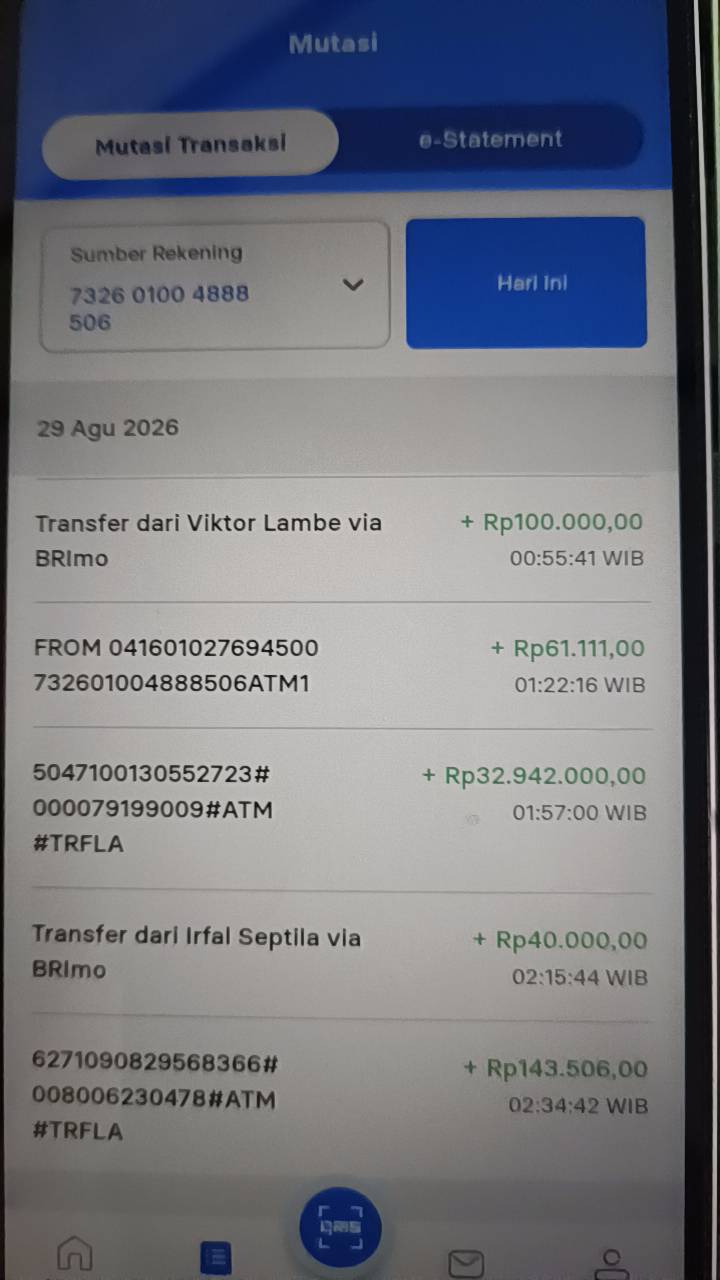Open the inbox envelope tab
This screenshot has width=720, height=1280.
click(466, 1263)
